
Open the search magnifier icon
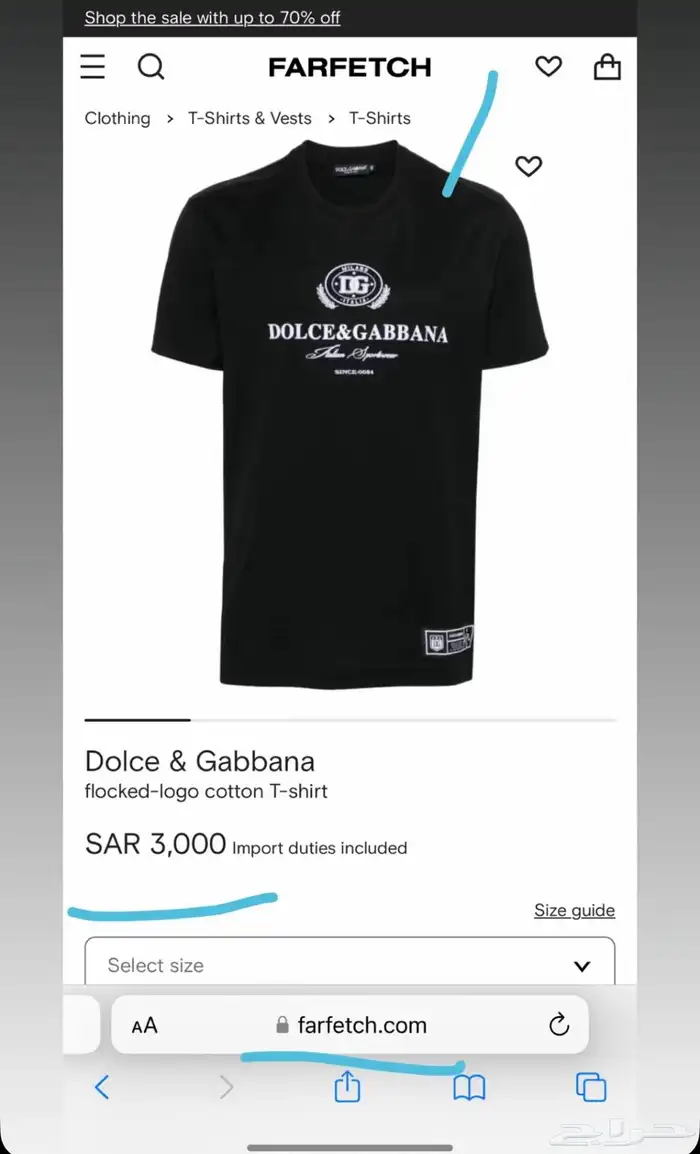tap(151, 67)
